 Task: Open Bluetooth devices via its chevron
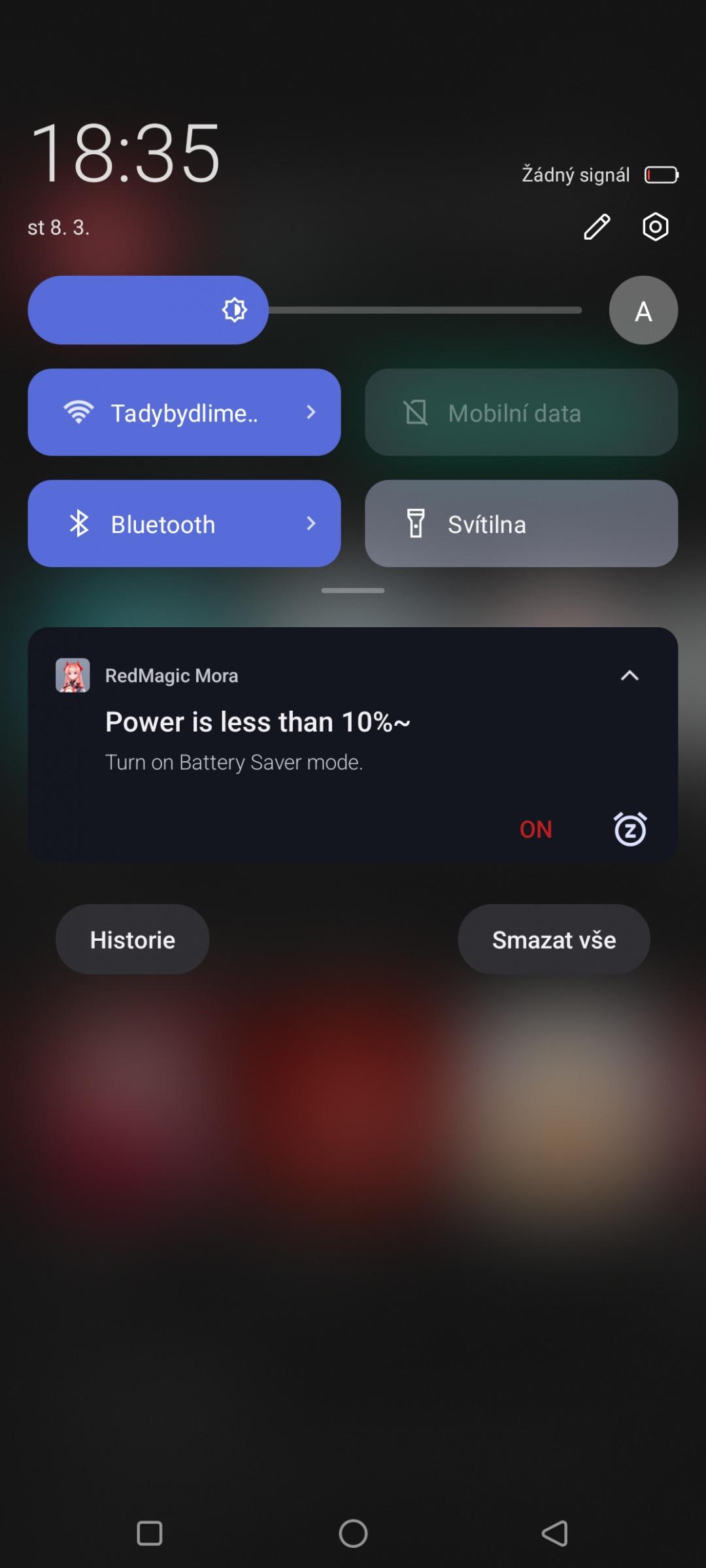pyautogui.click(x=311, y=523)
